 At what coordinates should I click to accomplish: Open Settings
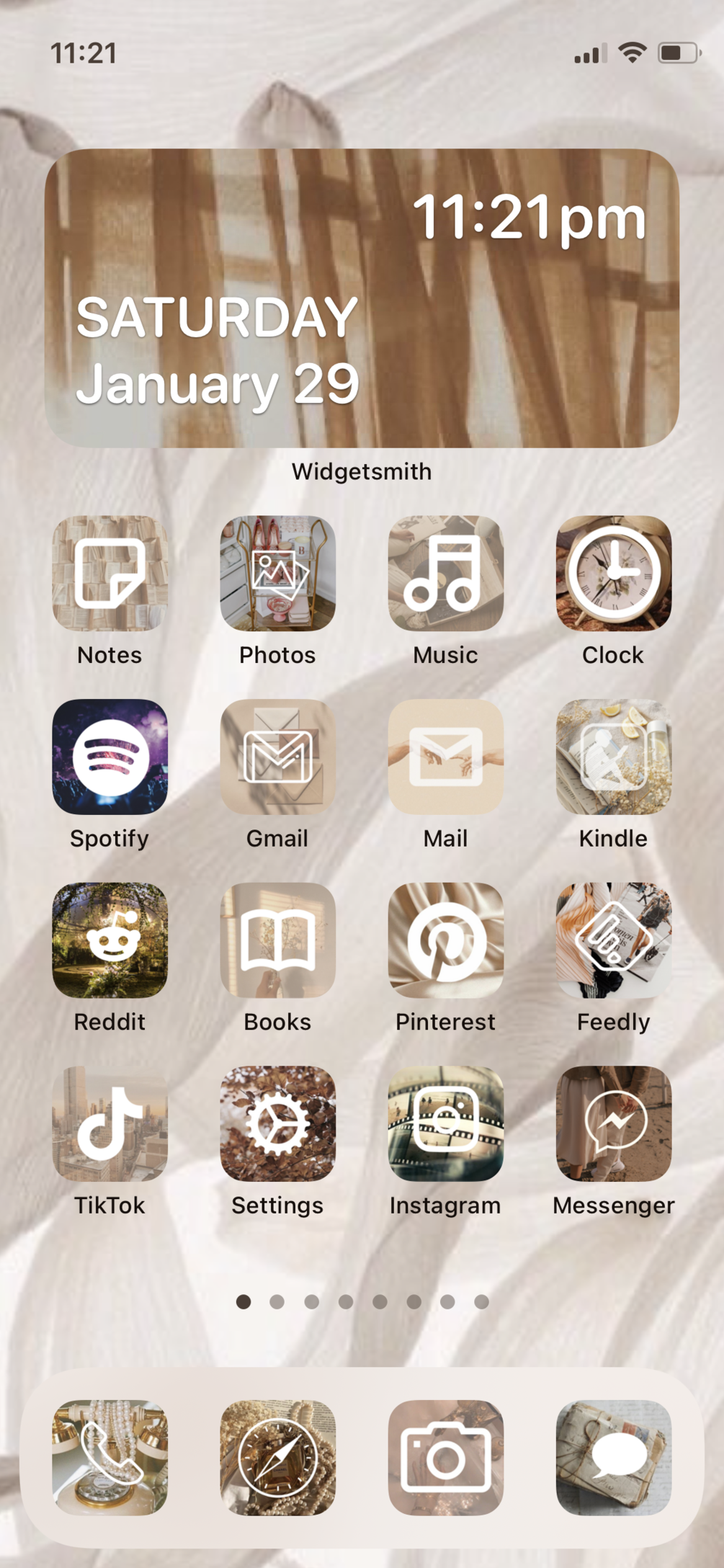tap(277, 1123)
